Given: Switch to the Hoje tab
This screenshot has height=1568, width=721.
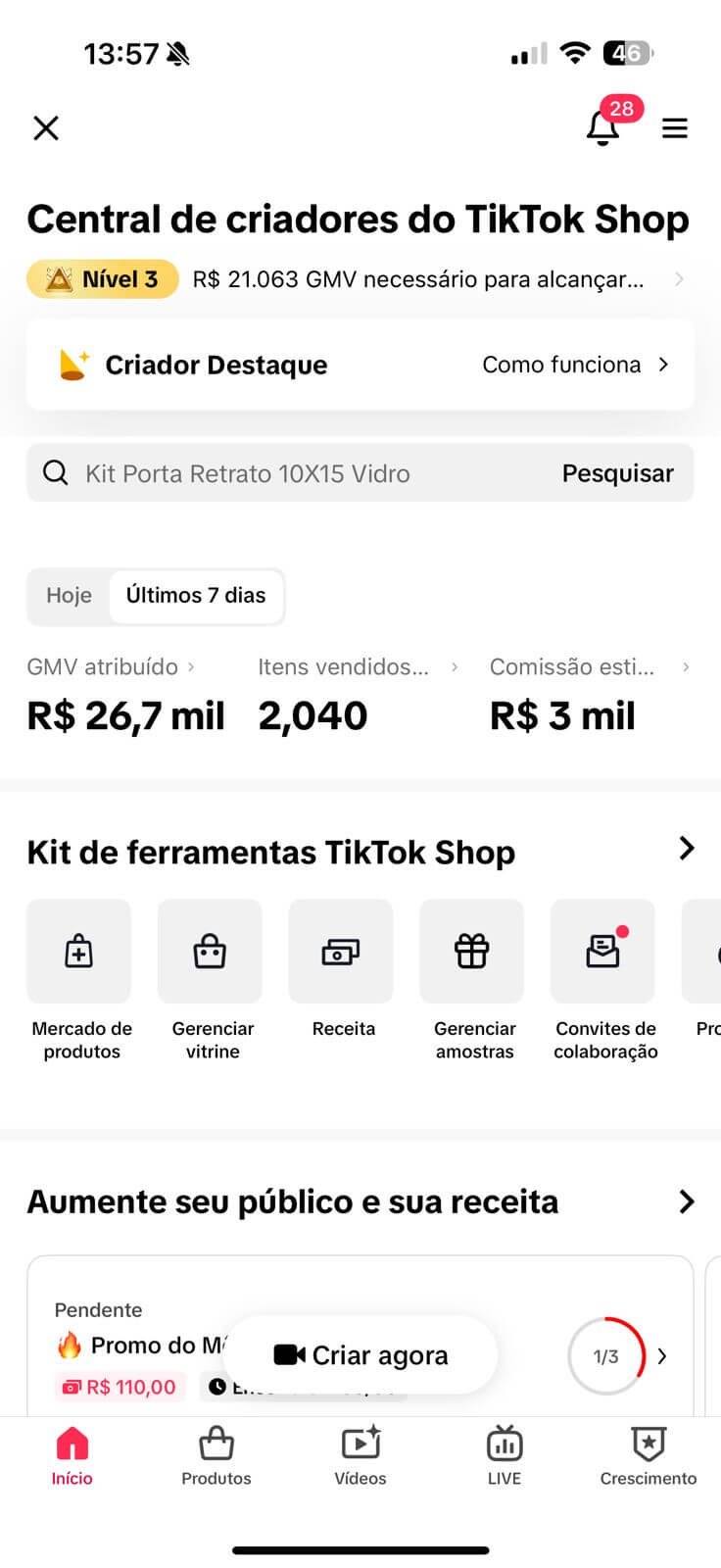Looking at the screenshot, I should [x=69, y=596].
